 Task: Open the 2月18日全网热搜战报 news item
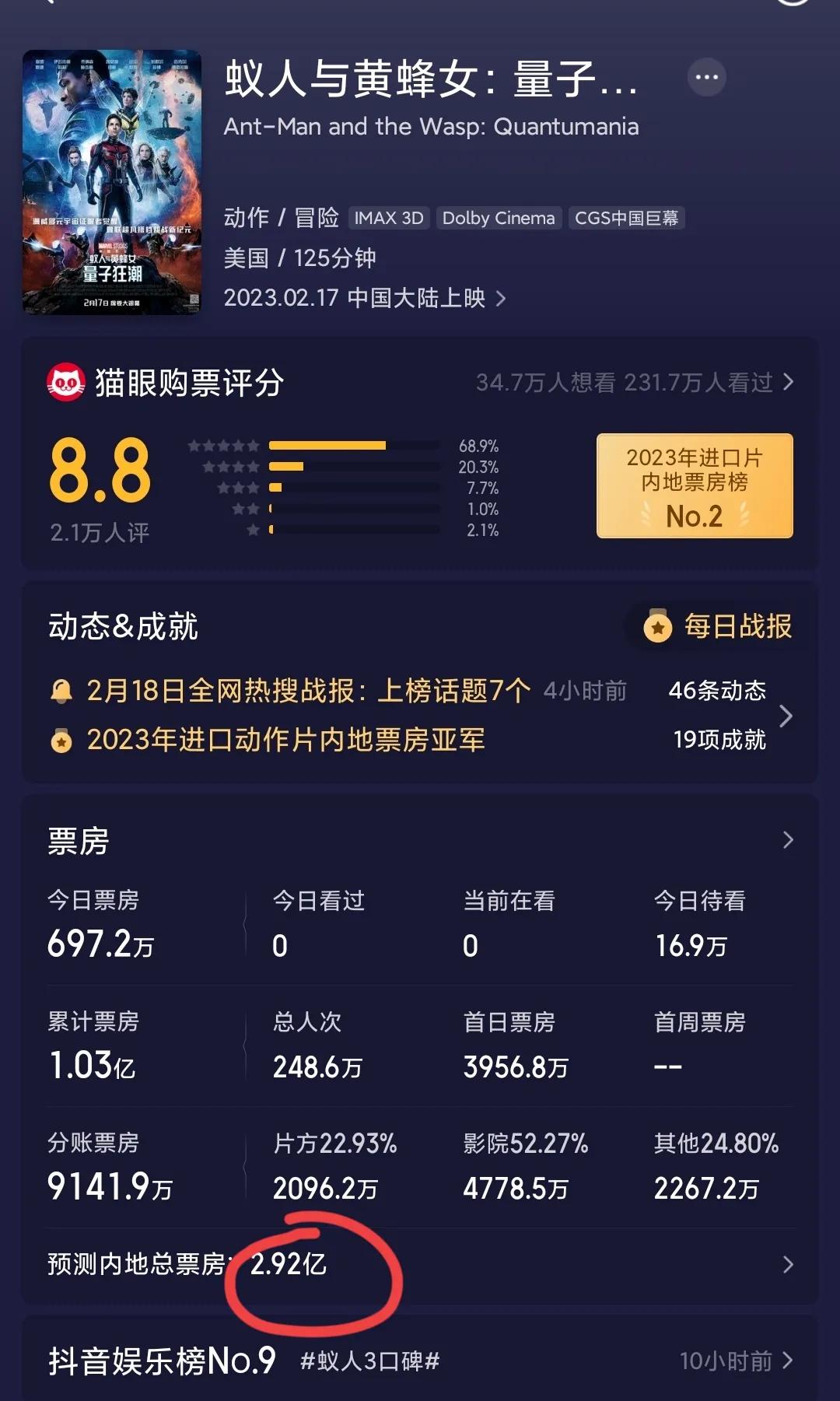(309, 690)
